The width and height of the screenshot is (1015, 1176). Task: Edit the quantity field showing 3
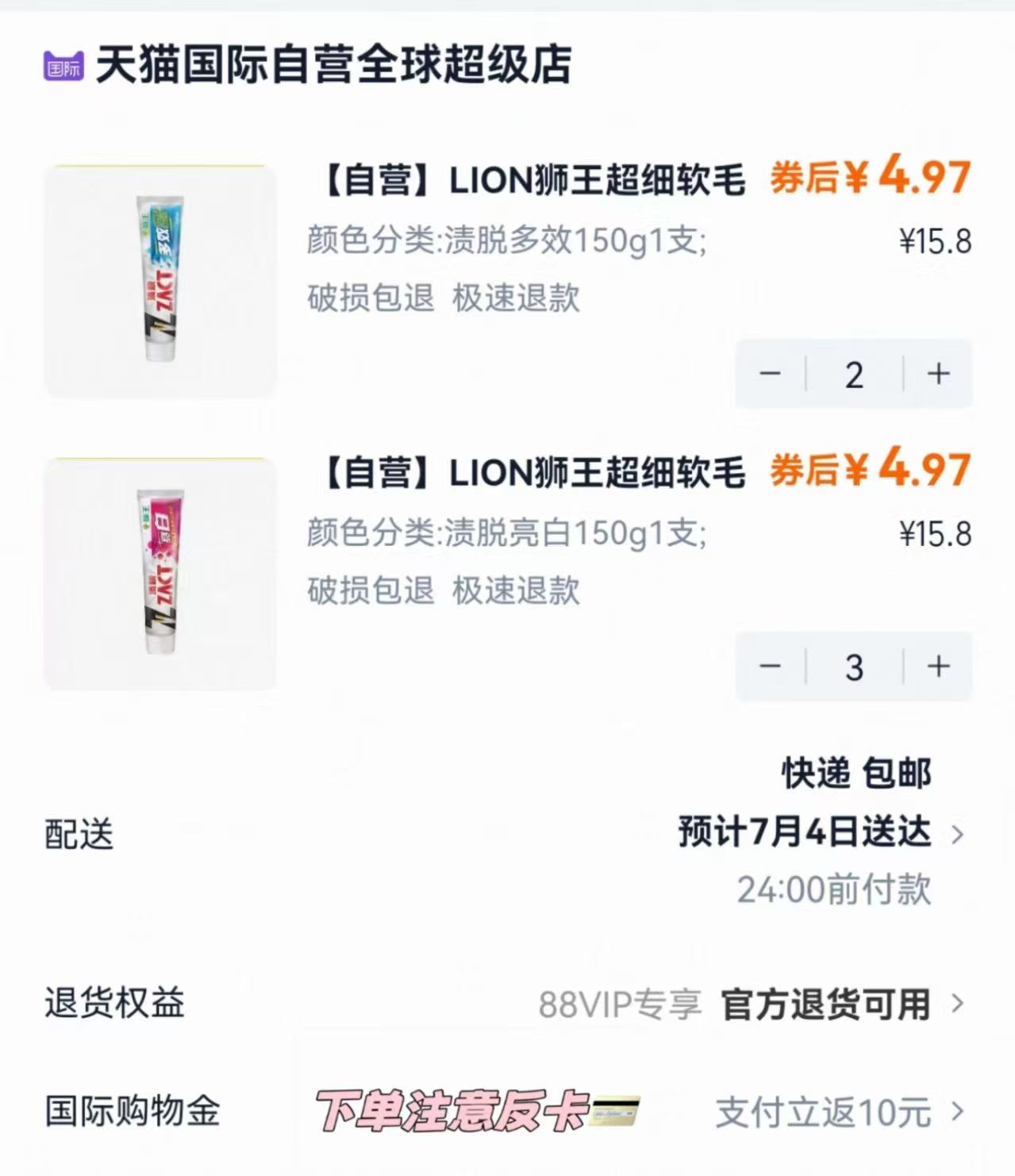854,667
